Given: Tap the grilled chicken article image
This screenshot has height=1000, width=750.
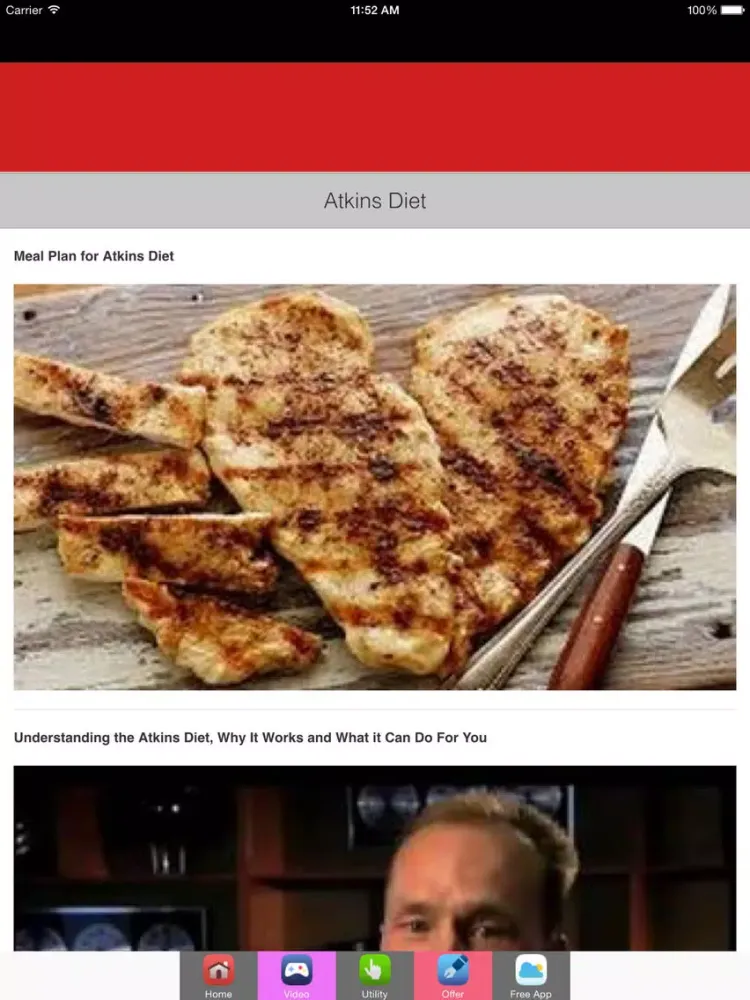Looking at the screenshot, I should point(375,487).
